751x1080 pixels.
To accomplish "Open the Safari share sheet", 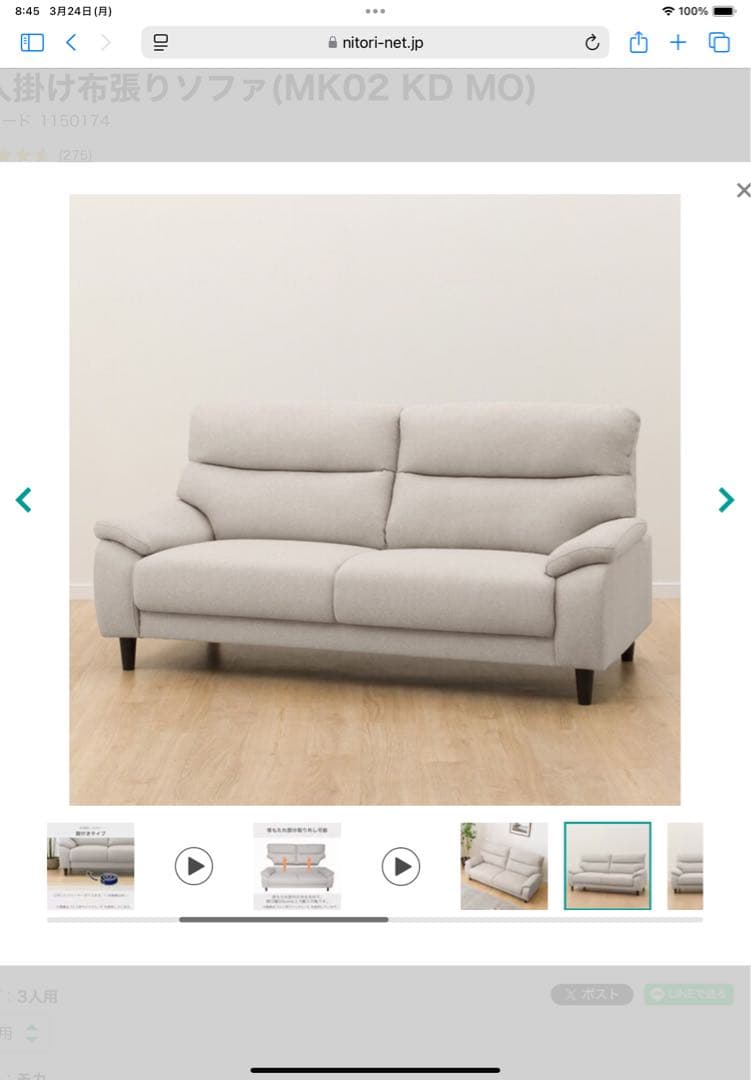I will (x=638, y=42).
